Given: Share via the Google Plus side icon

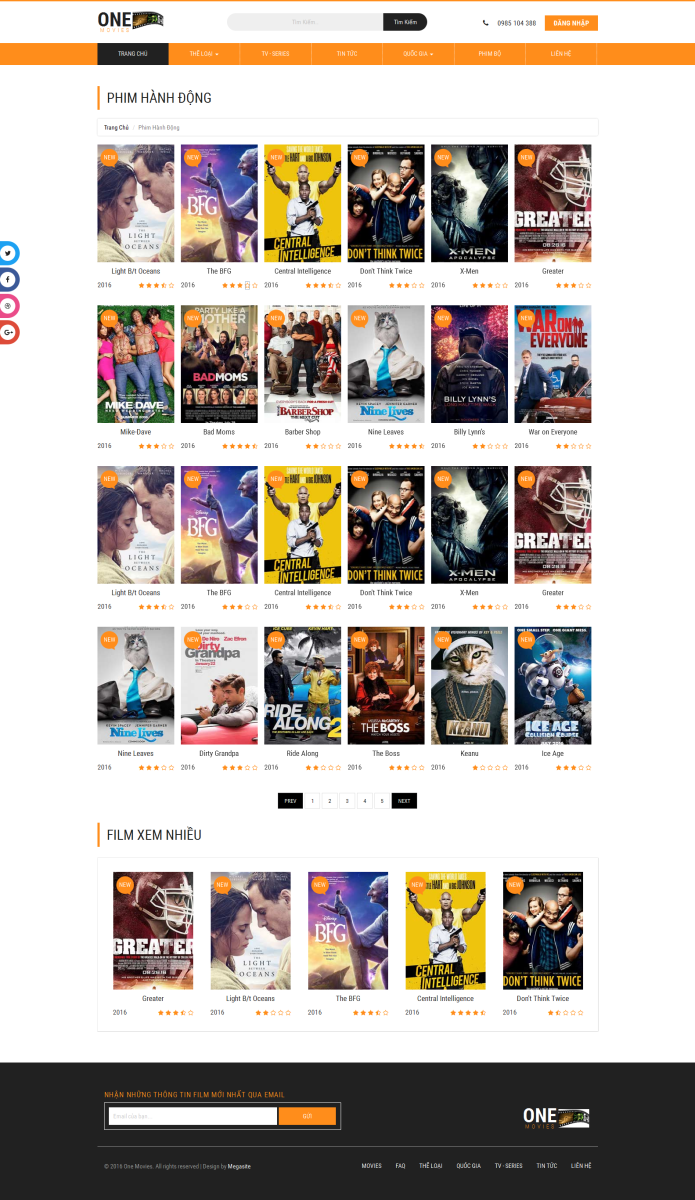Looking at the screenshot, I should click(8, 332).
